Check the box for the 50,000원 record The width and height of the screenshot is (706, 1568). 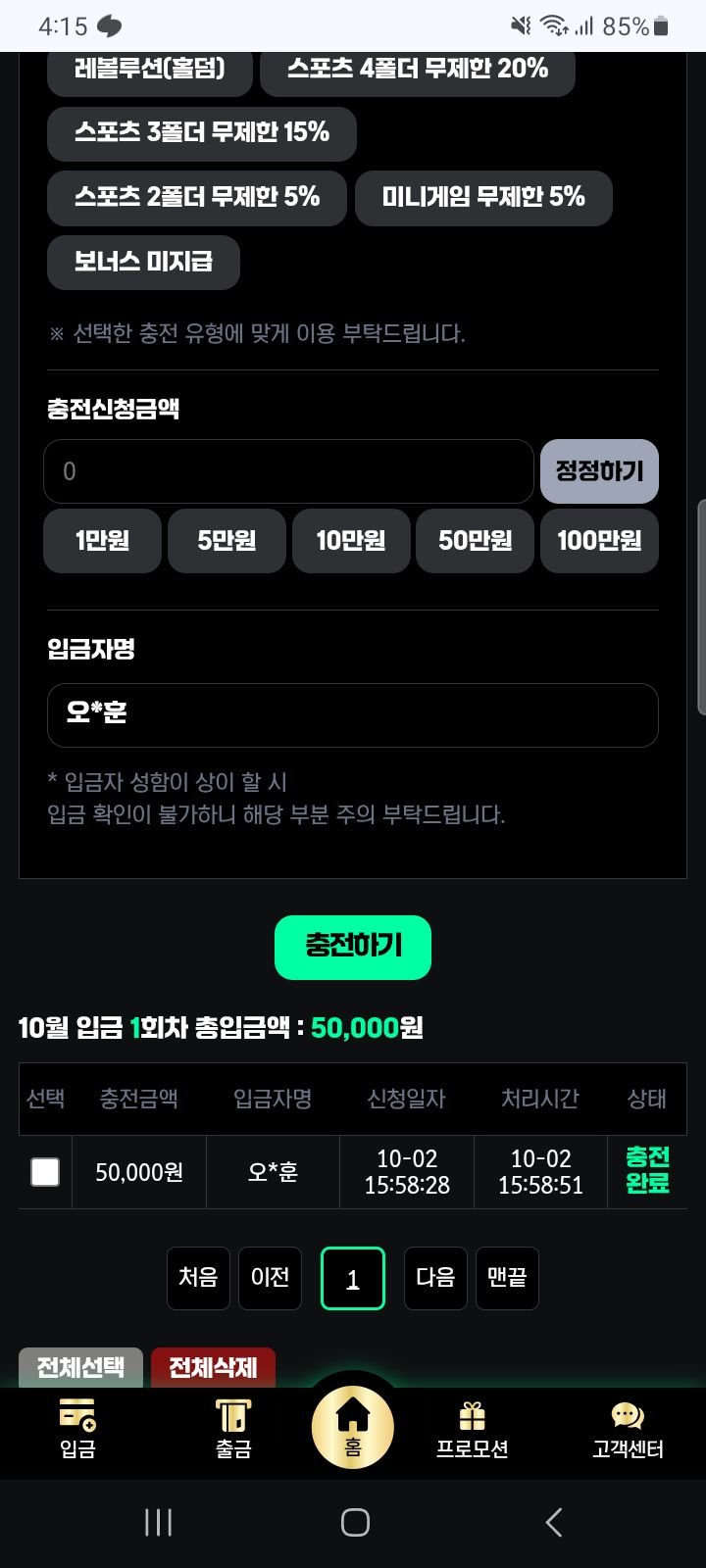pos(45,1172)
